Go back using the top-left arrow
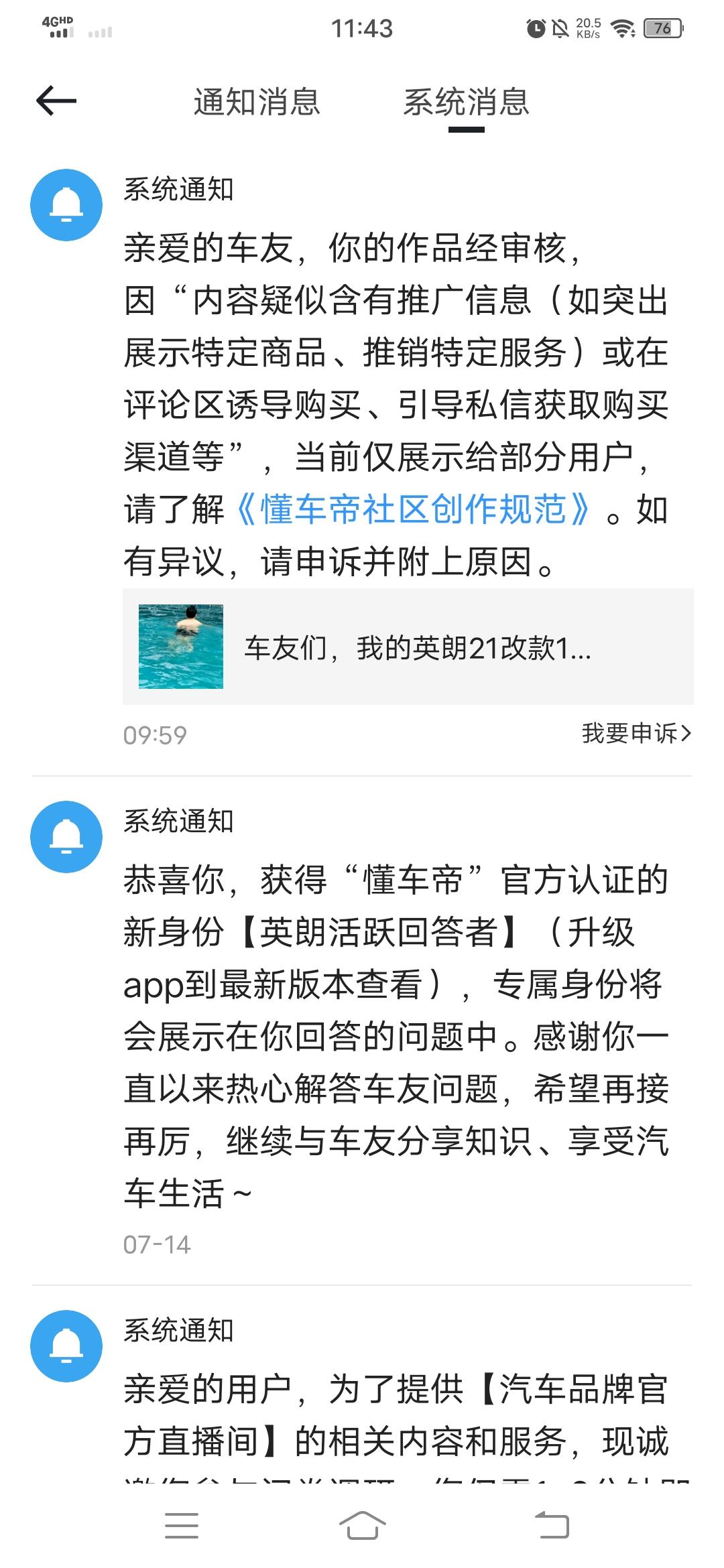724x1568 pixels. (x=56, y=101)
